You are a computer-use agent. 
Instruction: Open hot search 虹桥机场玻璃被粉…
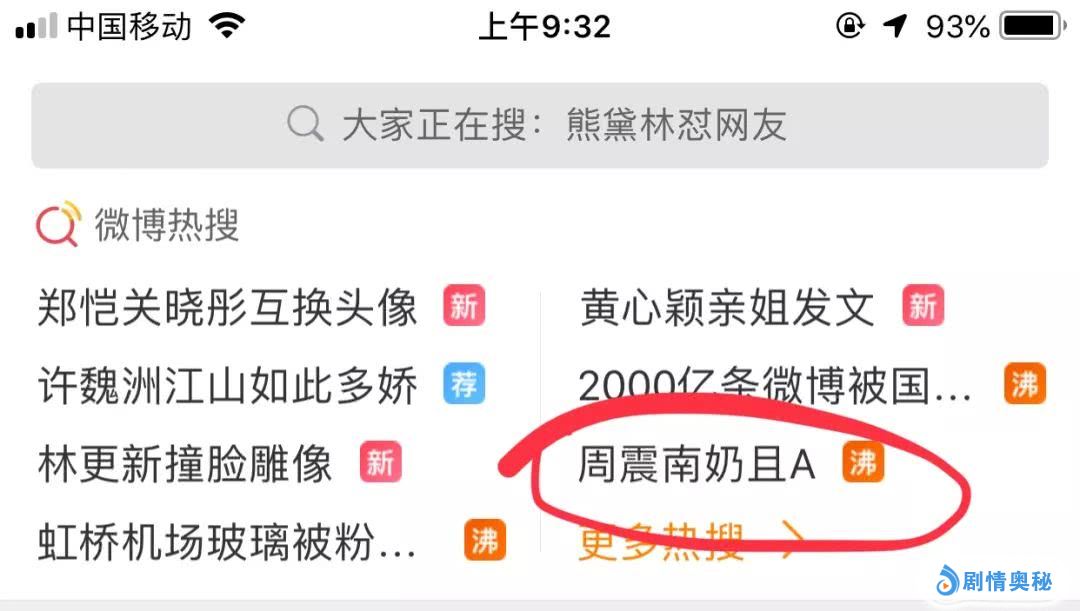tap(228, 541)
